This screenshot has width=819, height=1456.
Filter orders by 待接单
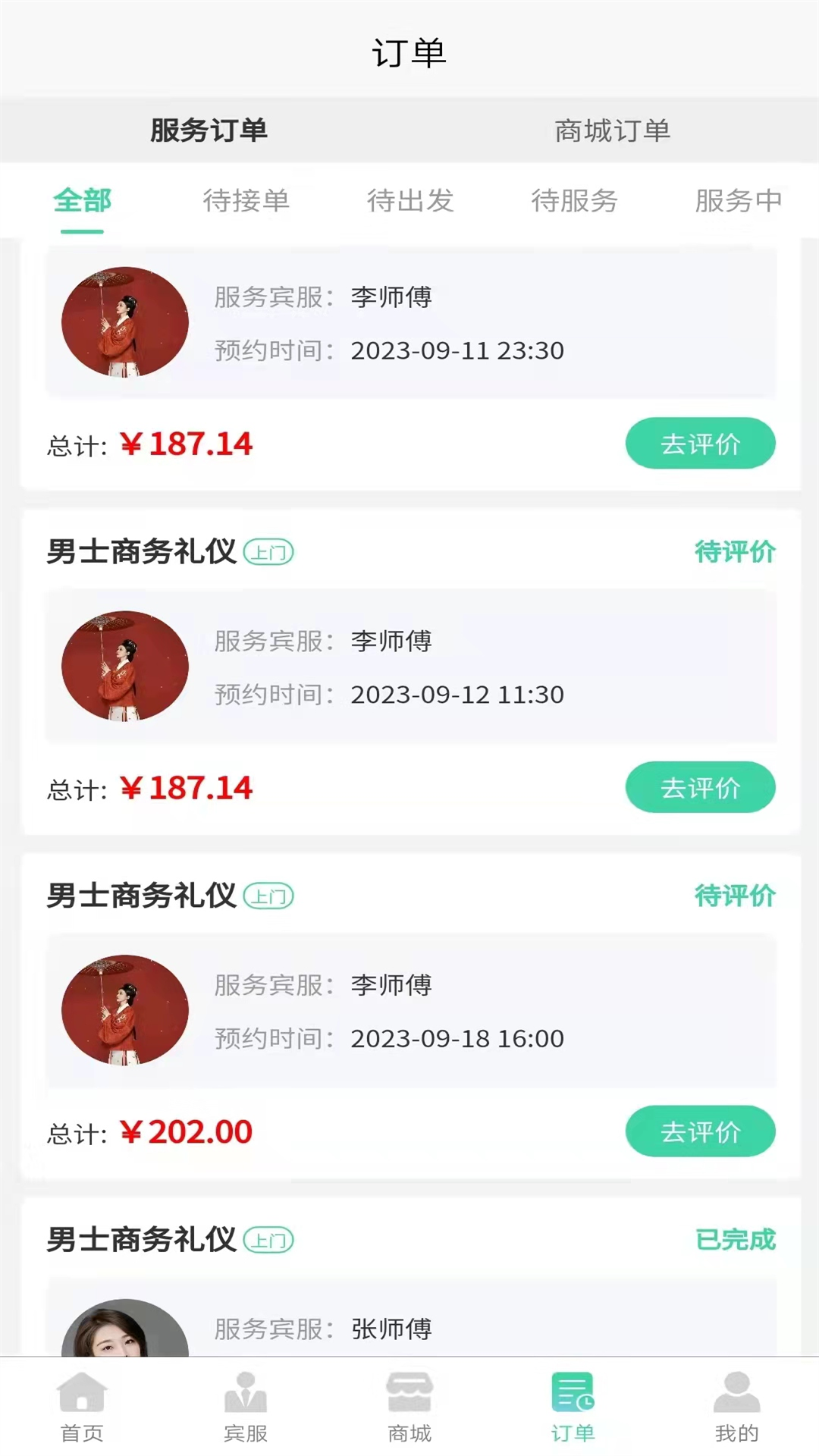(246, 201)
